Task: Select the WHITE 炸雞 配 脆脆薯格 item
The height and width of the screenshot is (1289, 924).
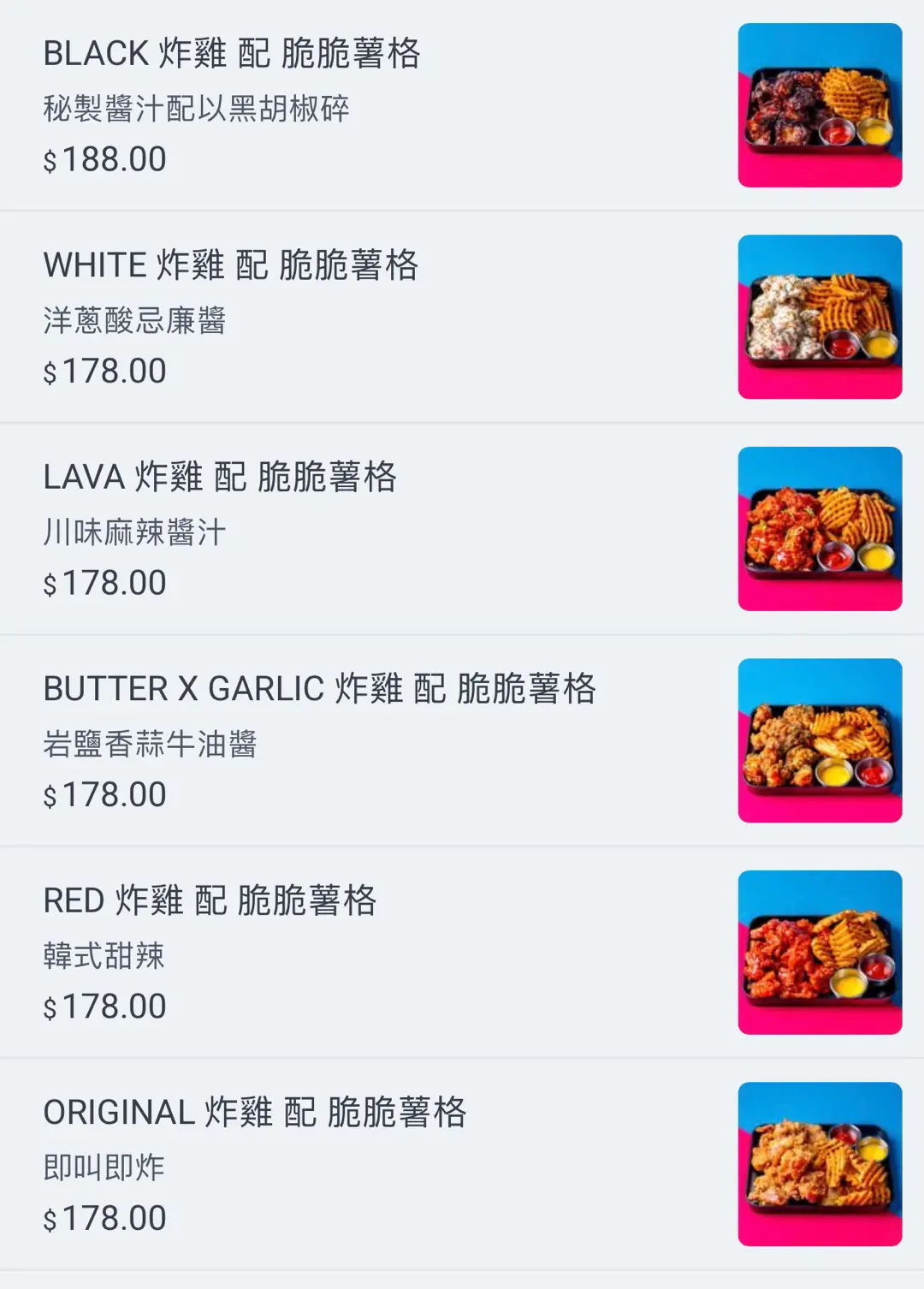Action: pos(231,265)
